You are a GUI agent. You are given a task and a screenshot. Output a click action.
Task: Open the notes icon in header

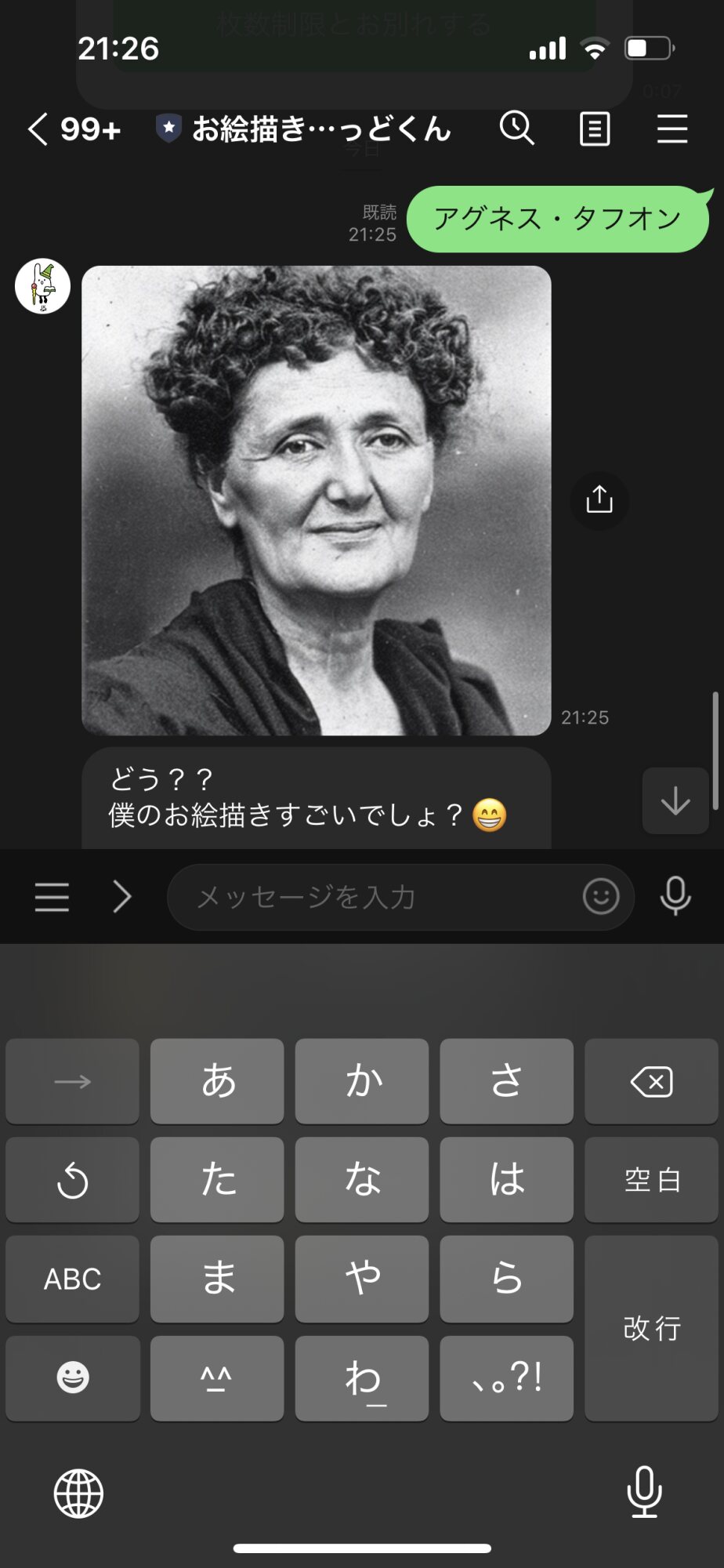(x=595, y=129)
